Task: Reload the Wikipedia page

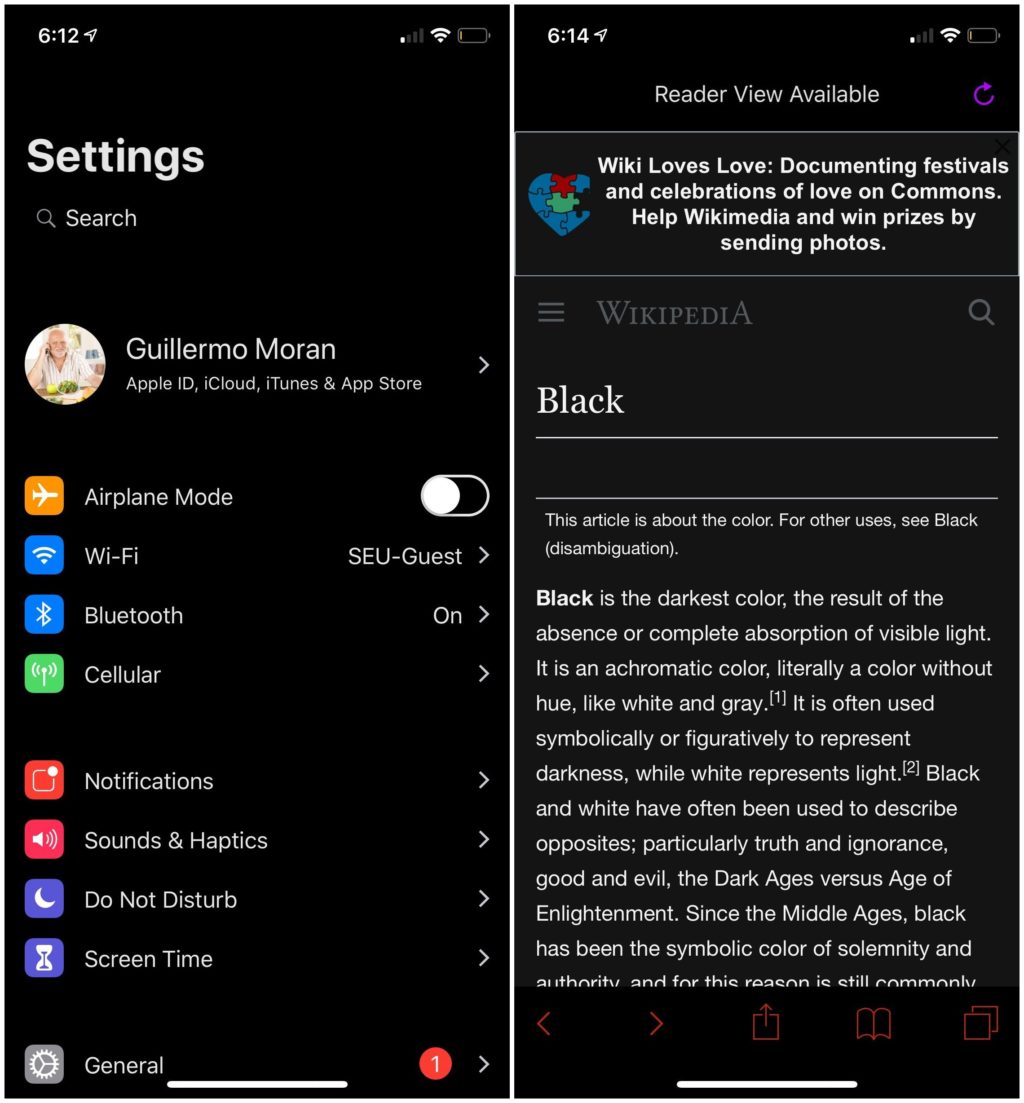Action: tap(984, 94)
